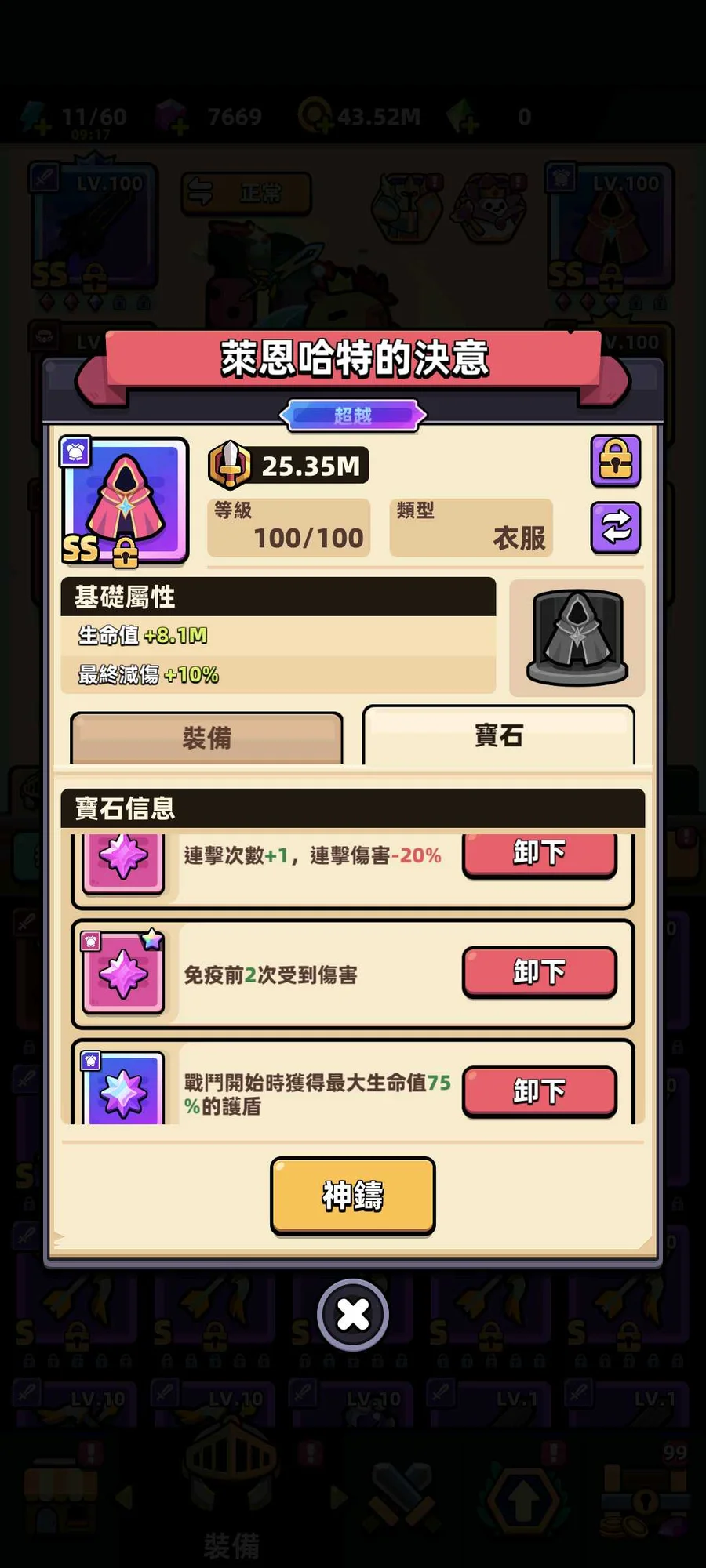This screenshot has width=706, height=1568.
Task: Open the 免疫前2次受到傷害 gem icon
Action: tap(123, 974)
